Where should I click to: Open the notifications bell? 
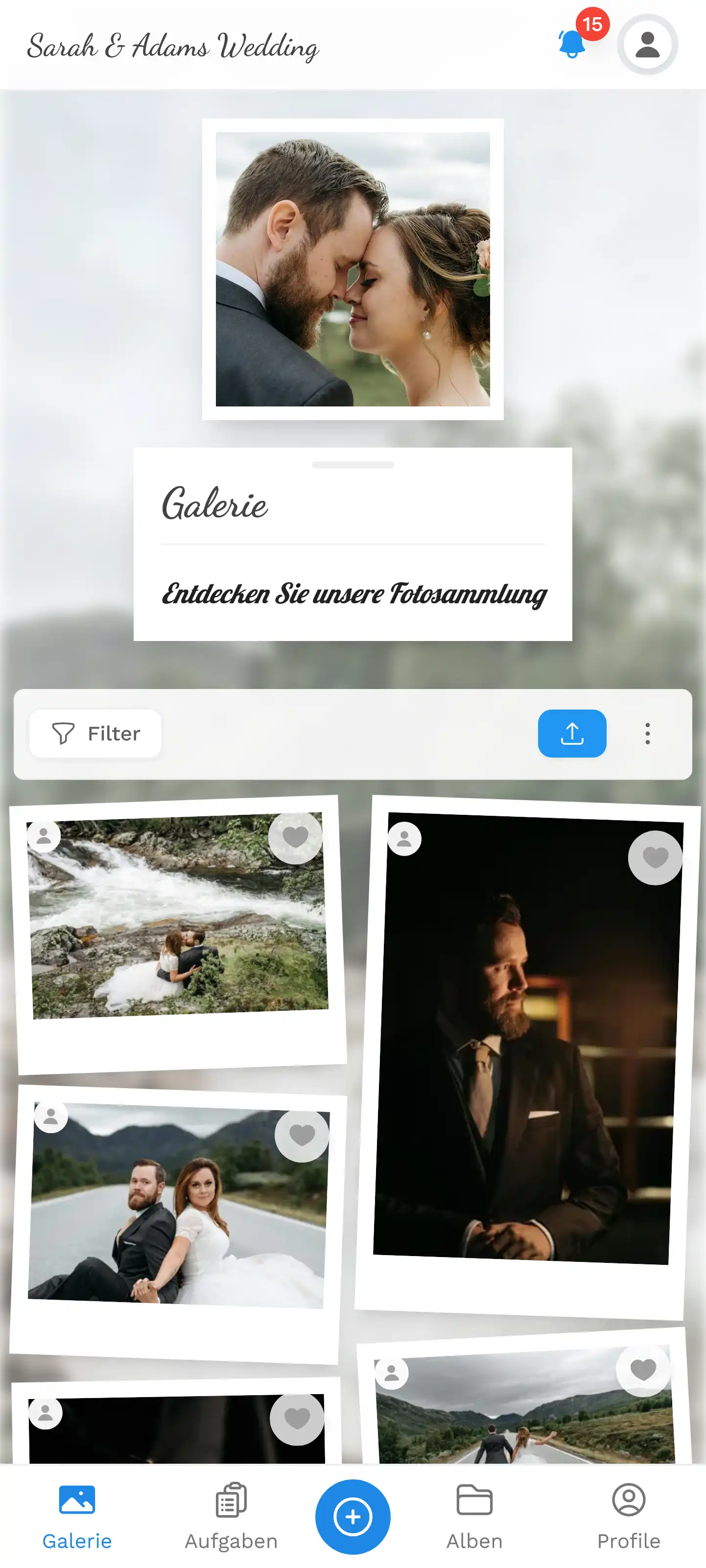tap(572, 44)
